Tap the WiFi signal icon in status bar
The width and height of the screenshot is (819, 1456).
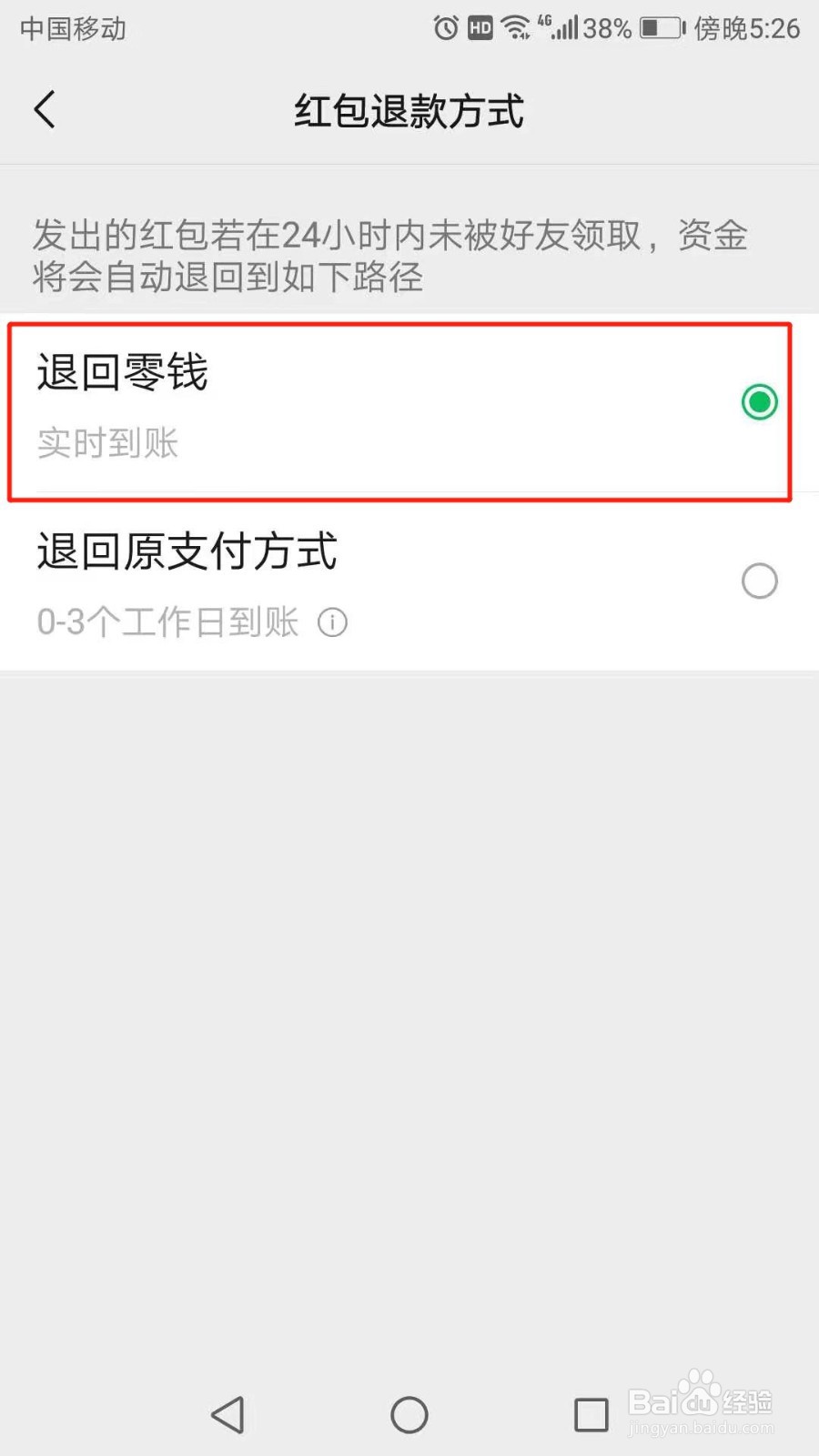point(515,28)
